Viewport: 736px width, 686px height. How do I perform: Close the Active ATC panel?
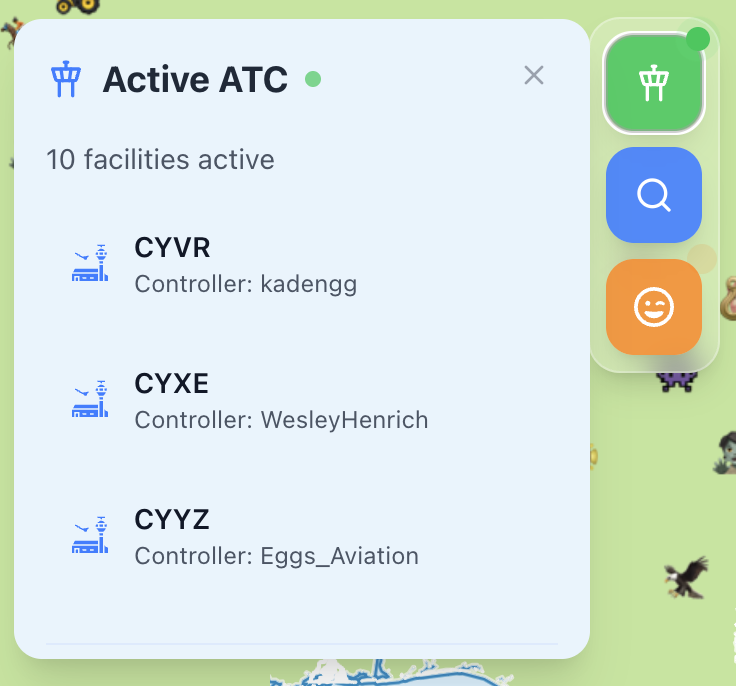pos(534,75)
